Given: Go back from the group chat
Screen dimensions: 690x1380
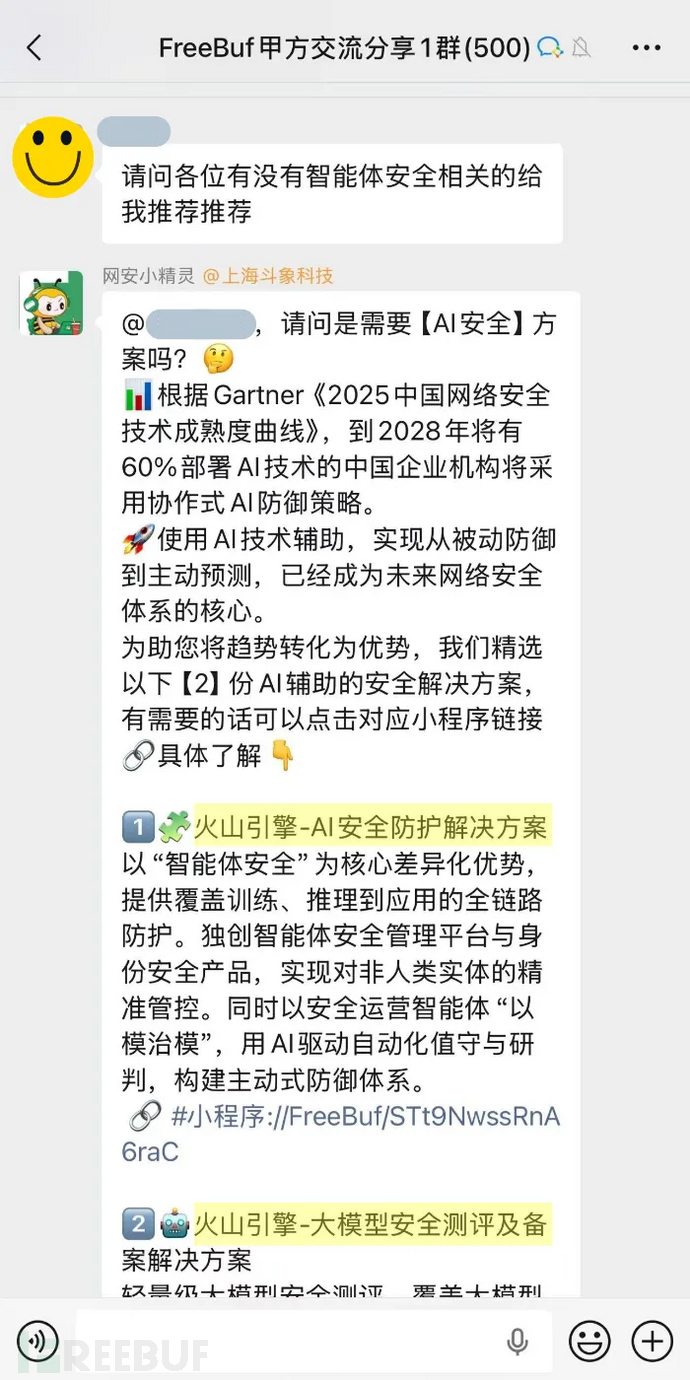Looking at the screenshot, I should (35, 47).
